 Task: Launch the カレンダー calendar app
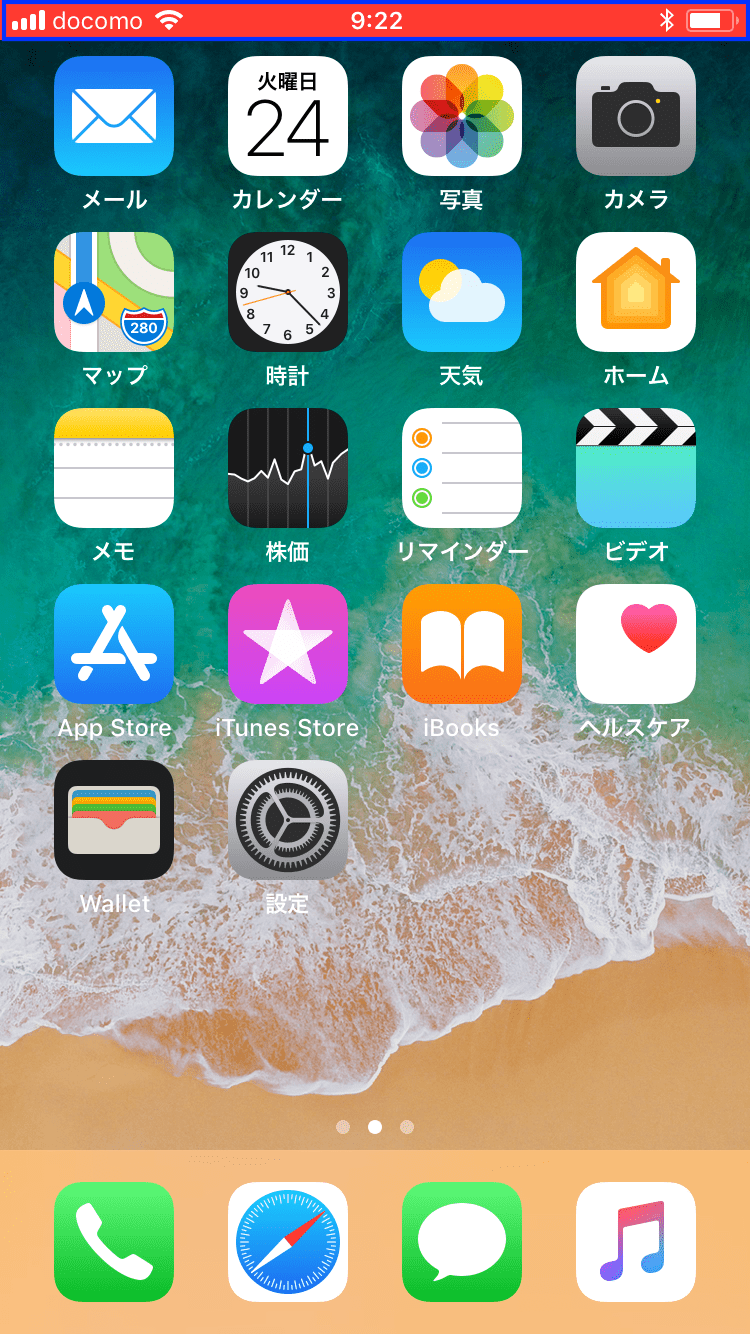click(x=288, y=116)
